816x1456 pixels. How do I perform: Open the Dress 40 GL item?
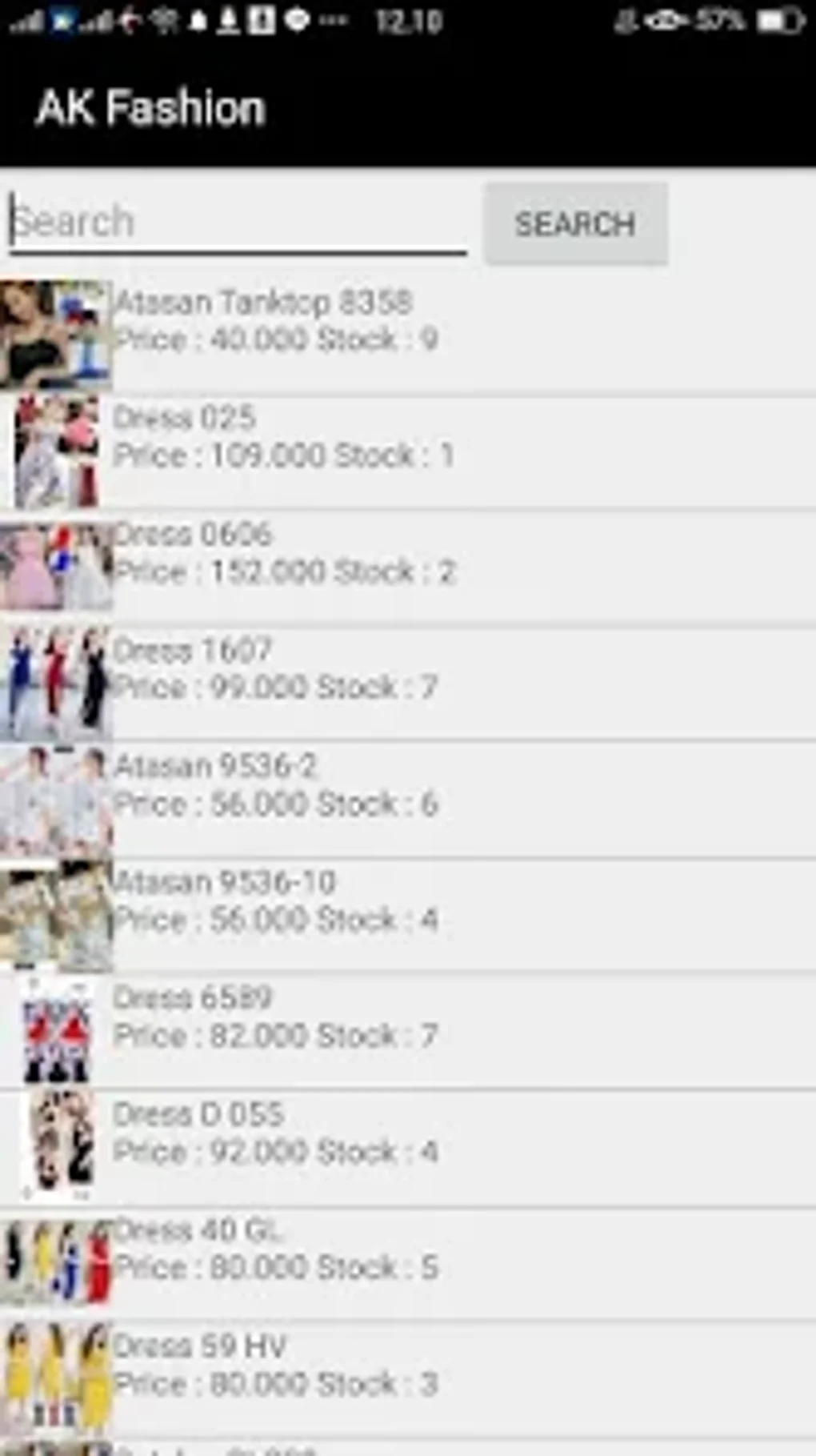click(408, 1265)
